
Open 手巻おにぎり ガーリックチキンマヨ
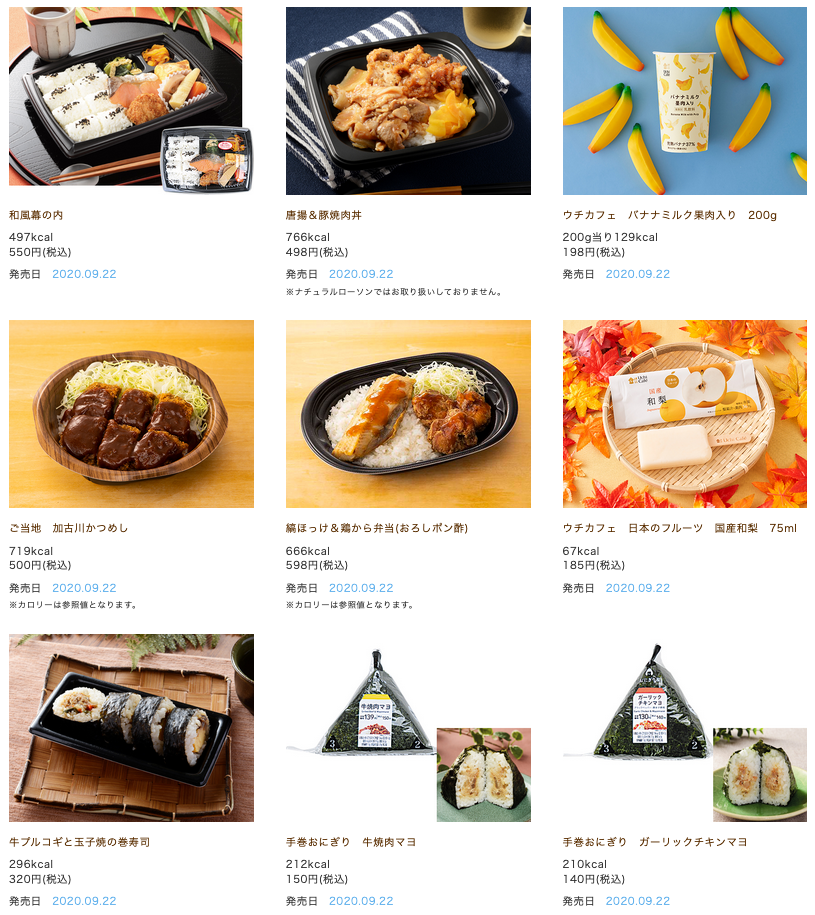tap(684, 727)
